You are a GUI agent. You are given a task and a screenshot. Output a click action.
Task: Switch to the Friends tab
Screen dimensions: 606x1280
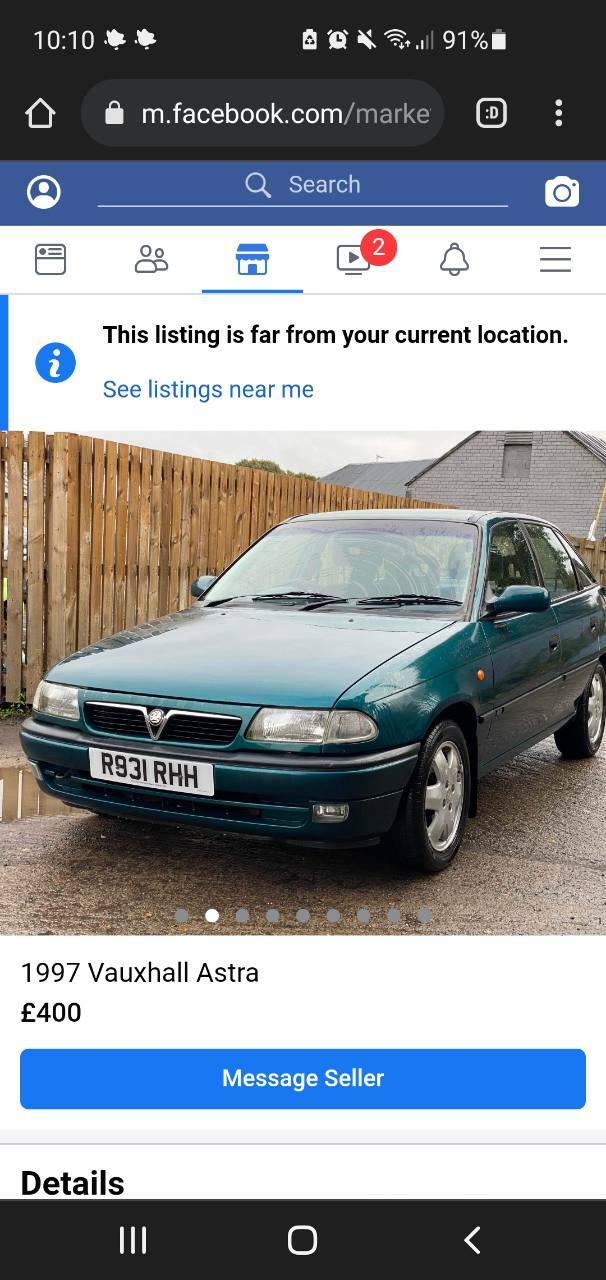151,260
